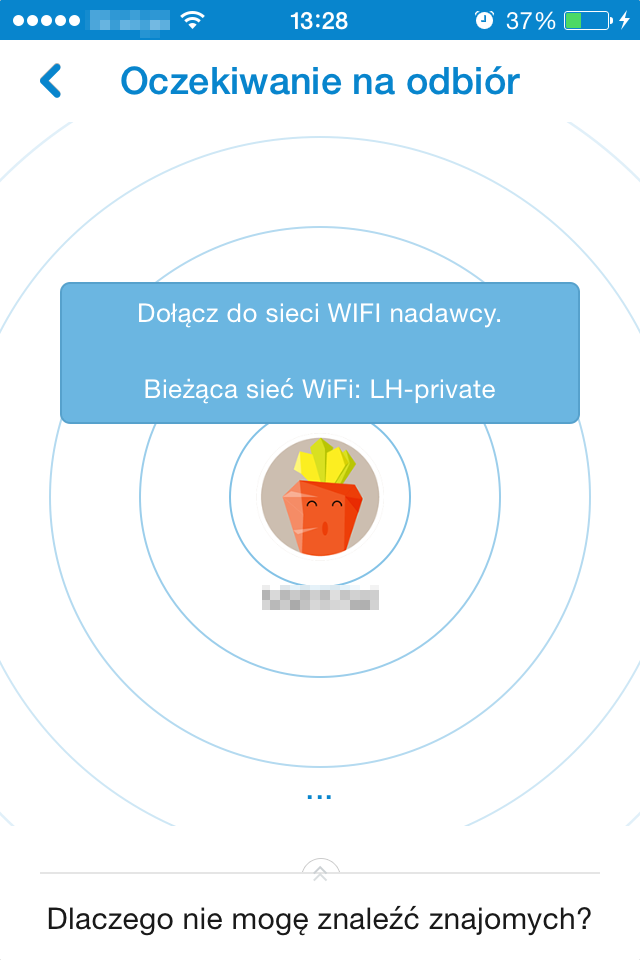Expand the bottom panel with the up chevron
The height and width of the screenshot is (960, 640).
[320, 873]
